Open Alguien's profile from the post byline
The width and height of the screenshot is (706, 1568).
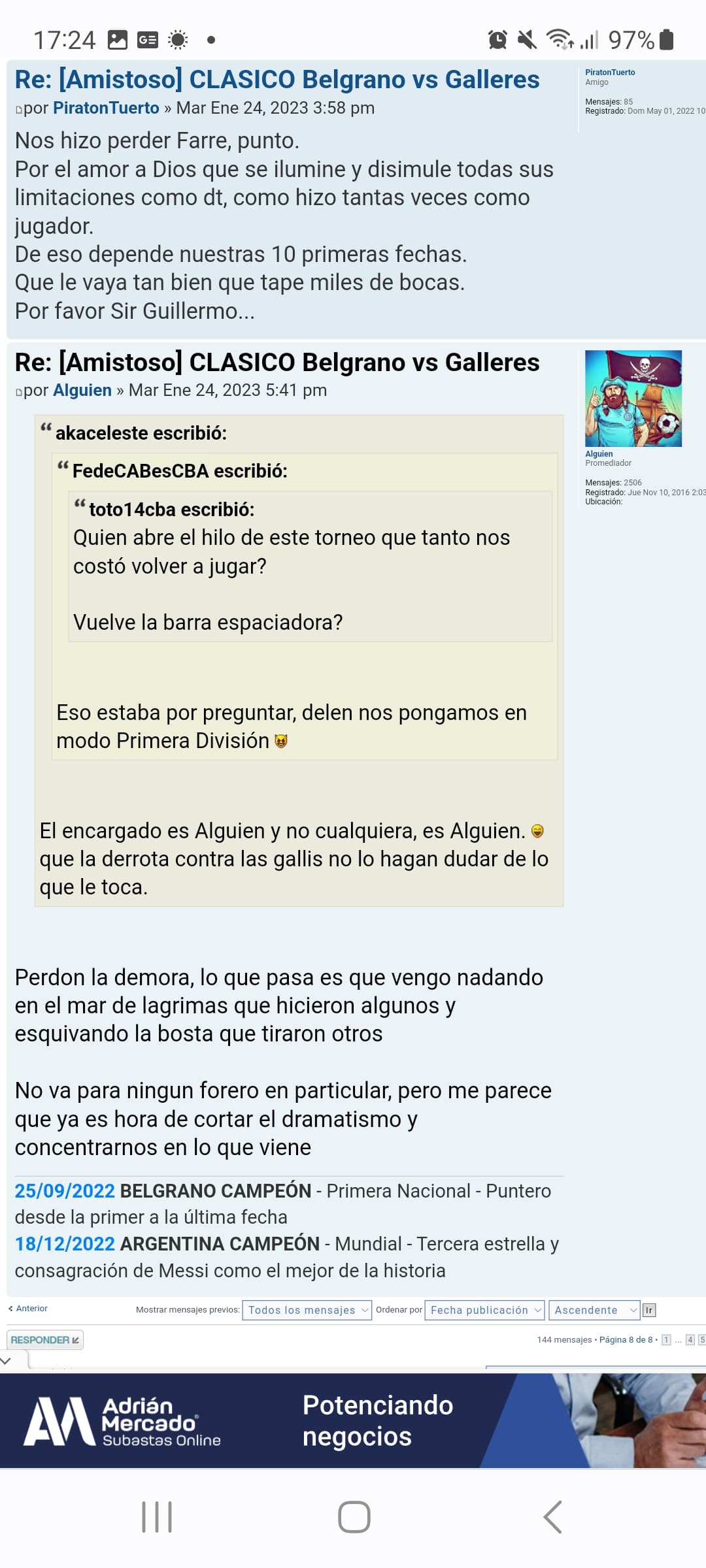point(82,390)
